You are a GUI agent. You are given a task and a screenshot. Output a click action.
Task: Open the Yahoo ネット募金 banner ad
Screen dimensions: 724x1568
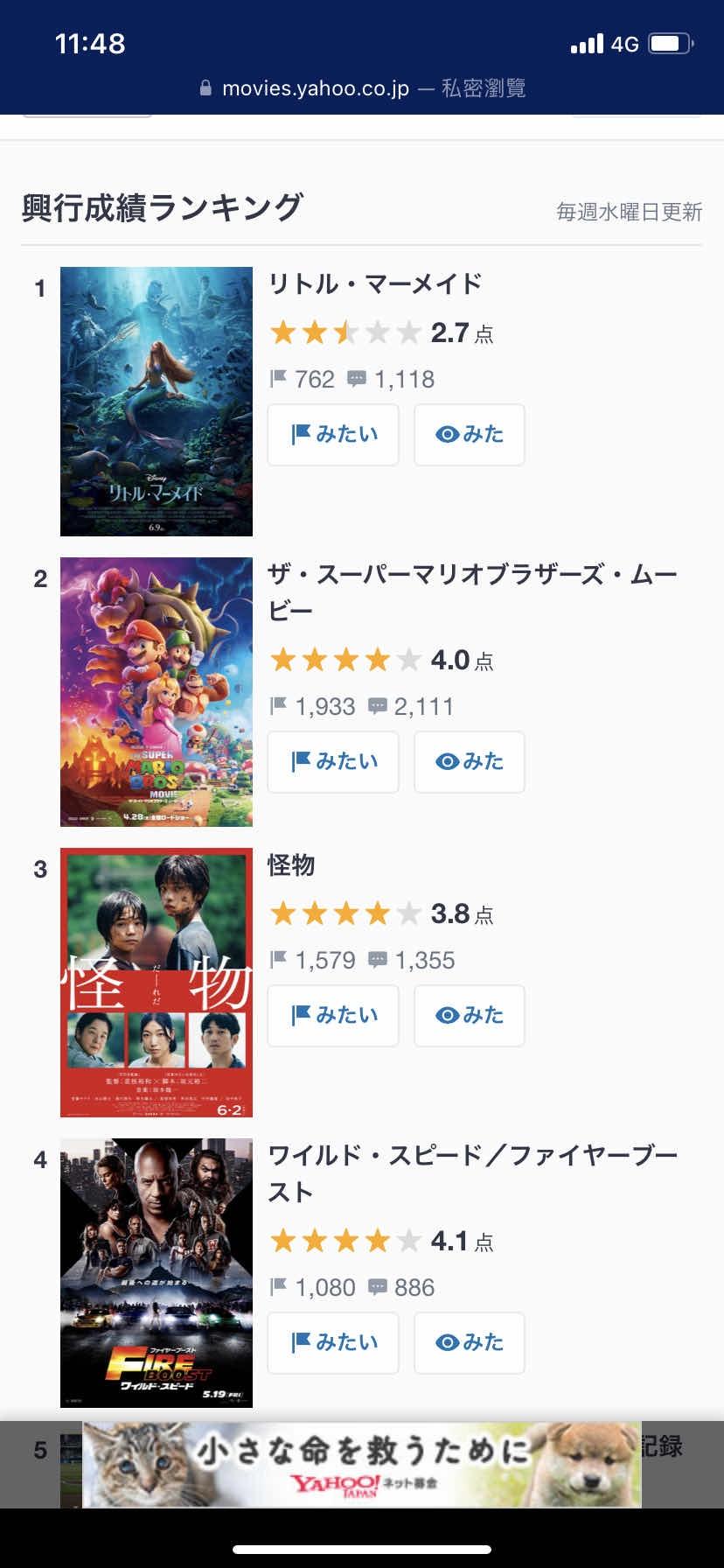[x=362, y=1465]
